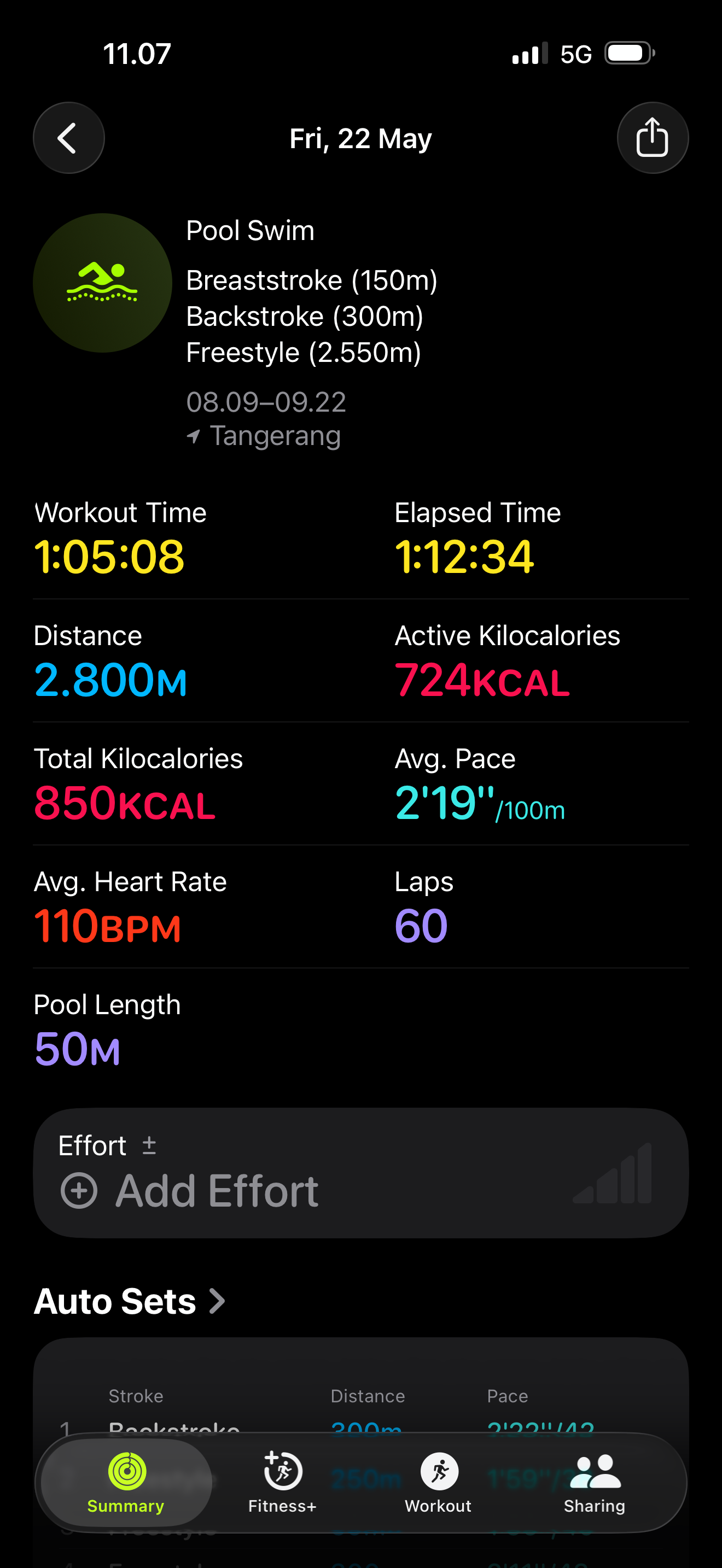Go back to the previous screen
This screenshot has height=1568, width=722.
69,138
